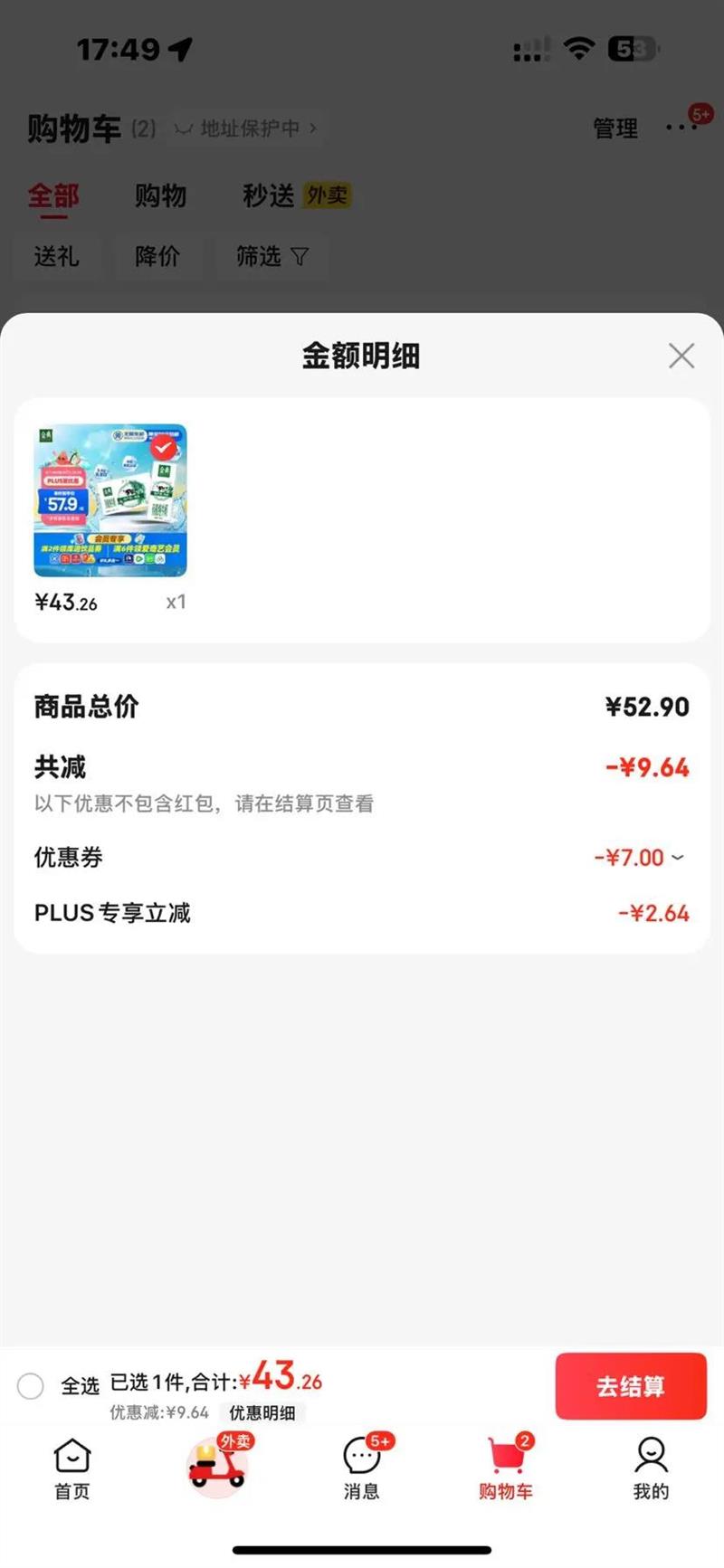The height and width of the screenshot is (1568, 724).
Task: Switch to the 消息 tab
Action: click(362, 1468)
